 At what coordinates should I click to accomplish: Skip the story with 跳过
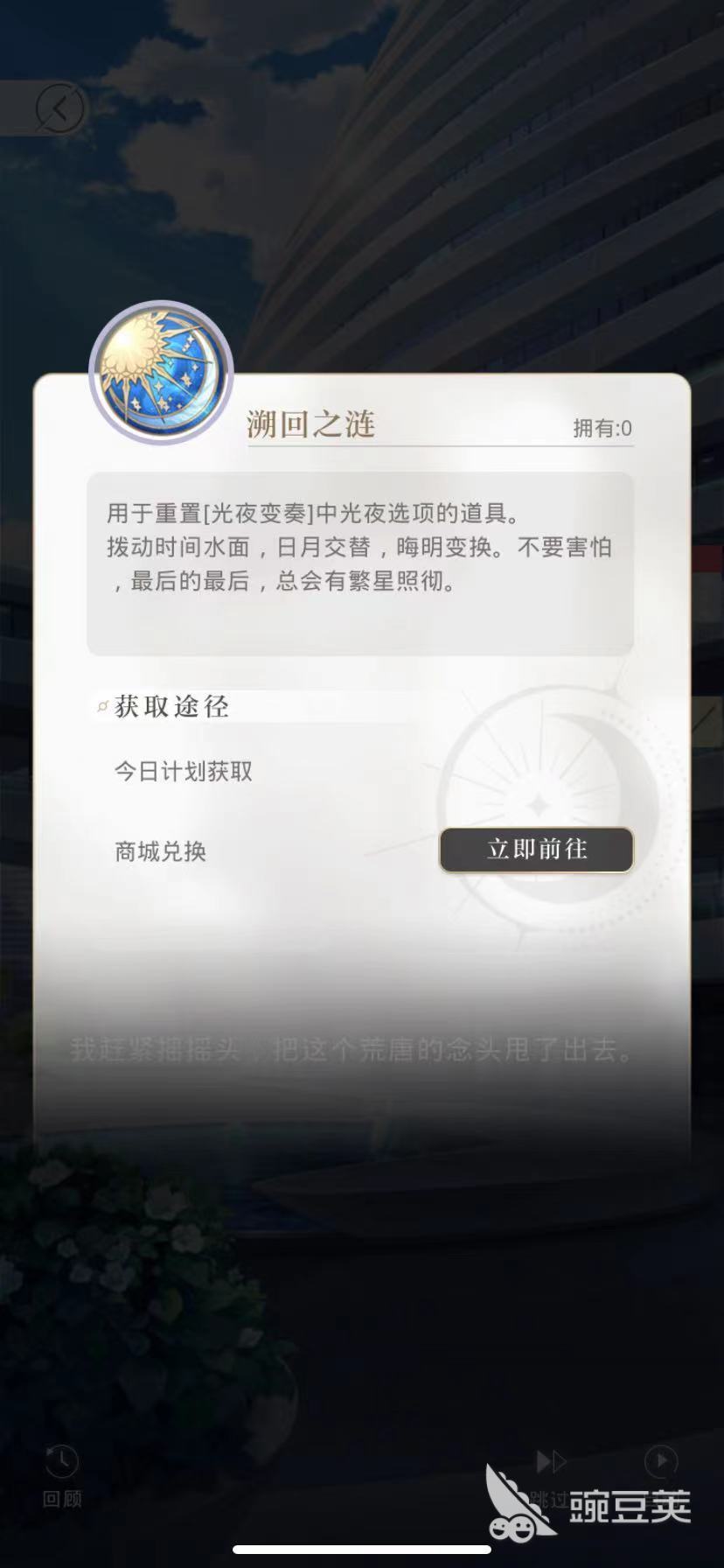point(550,1473)
